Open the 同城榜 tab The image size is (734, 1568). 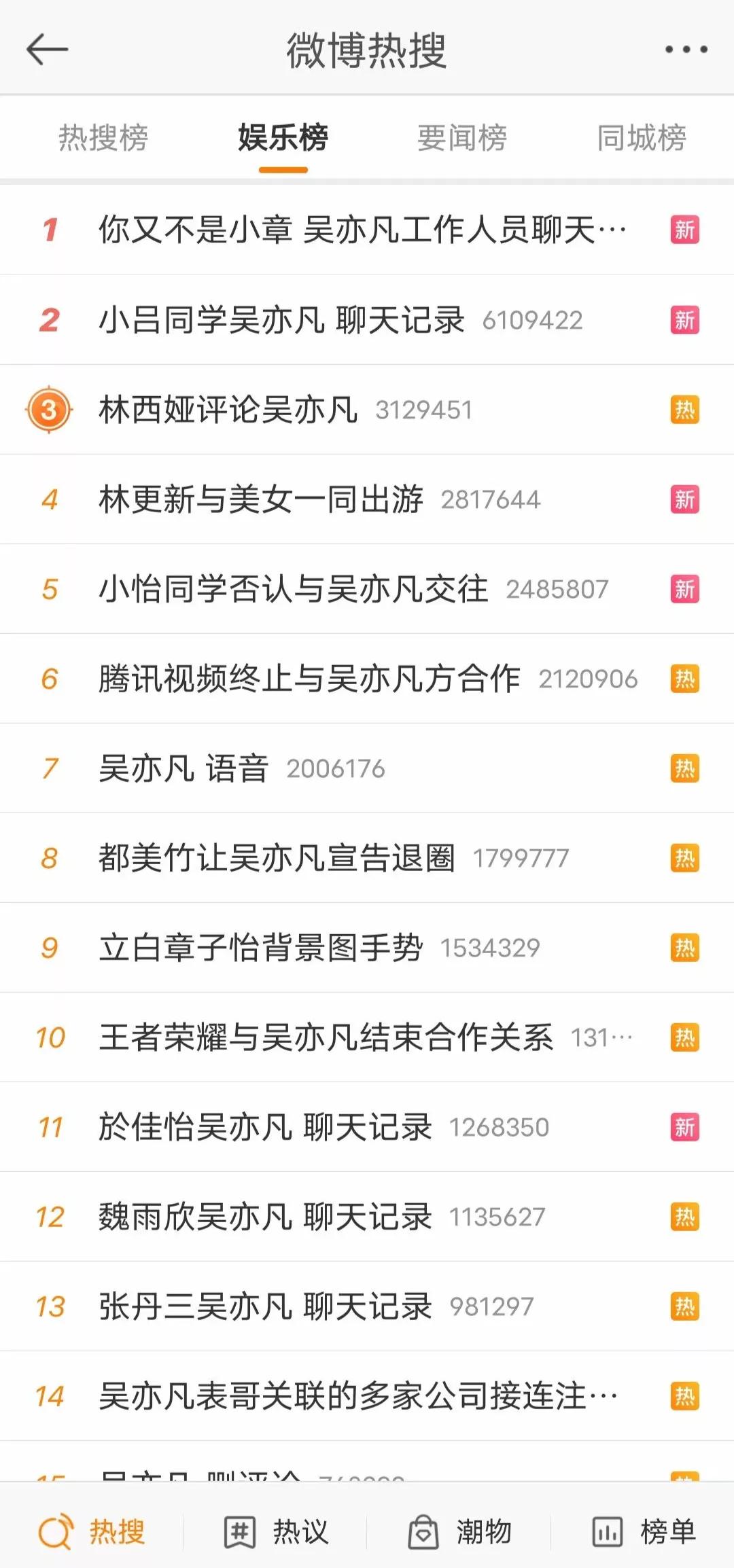[641, 137]
